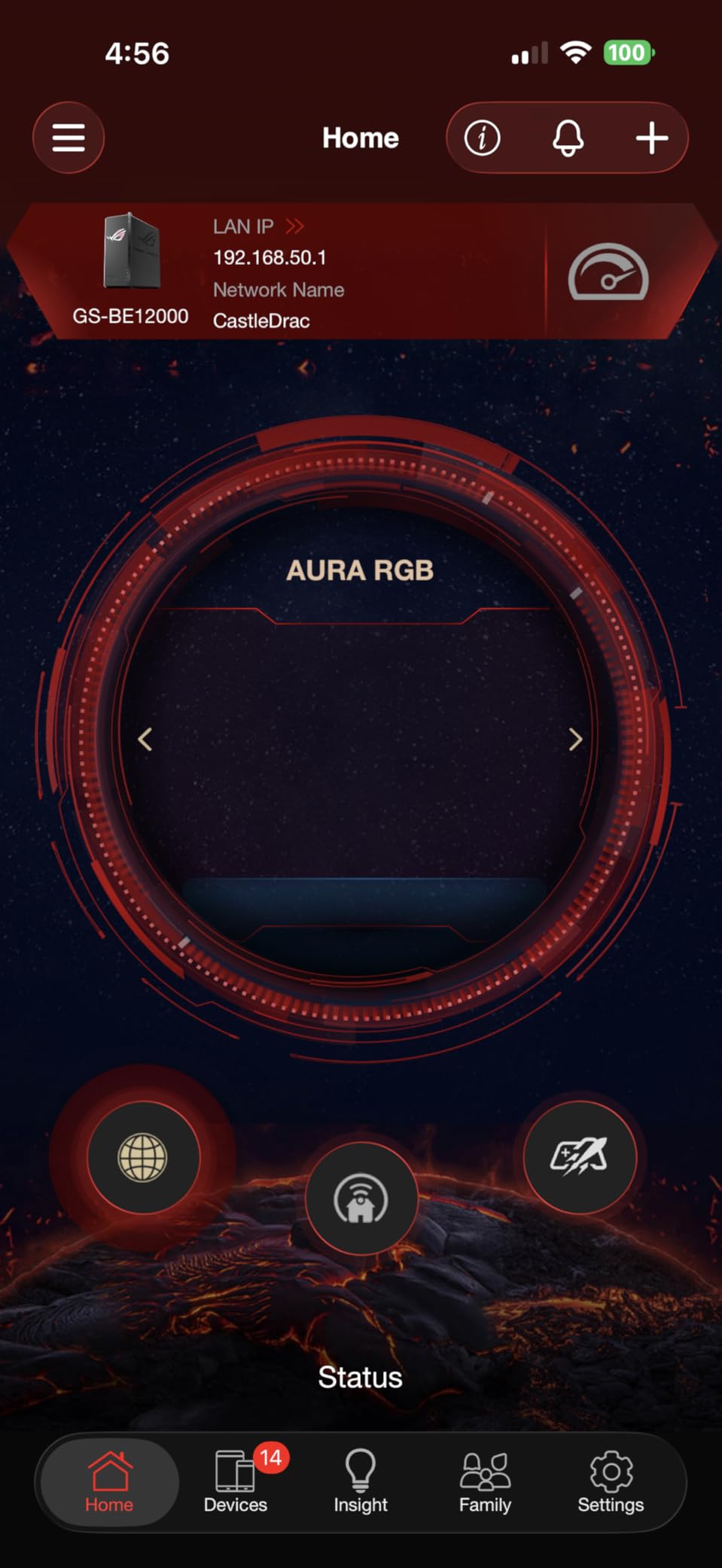Select the Home tab
The width and height of the screenshot is (722, 1568).
(x=109, y=1481)
